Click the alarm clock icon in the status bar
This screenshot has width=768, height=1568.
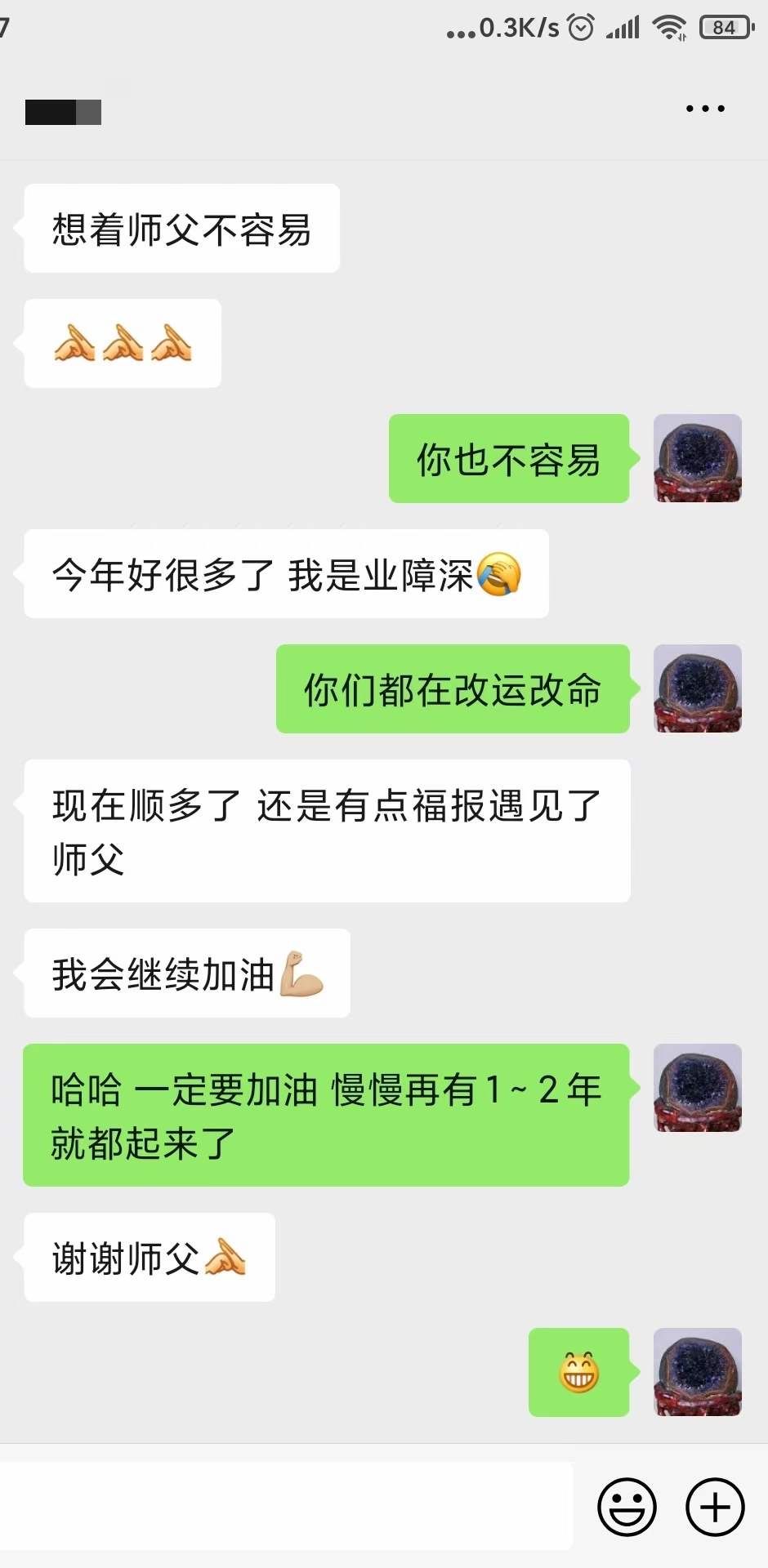click(x=580, y=26)
